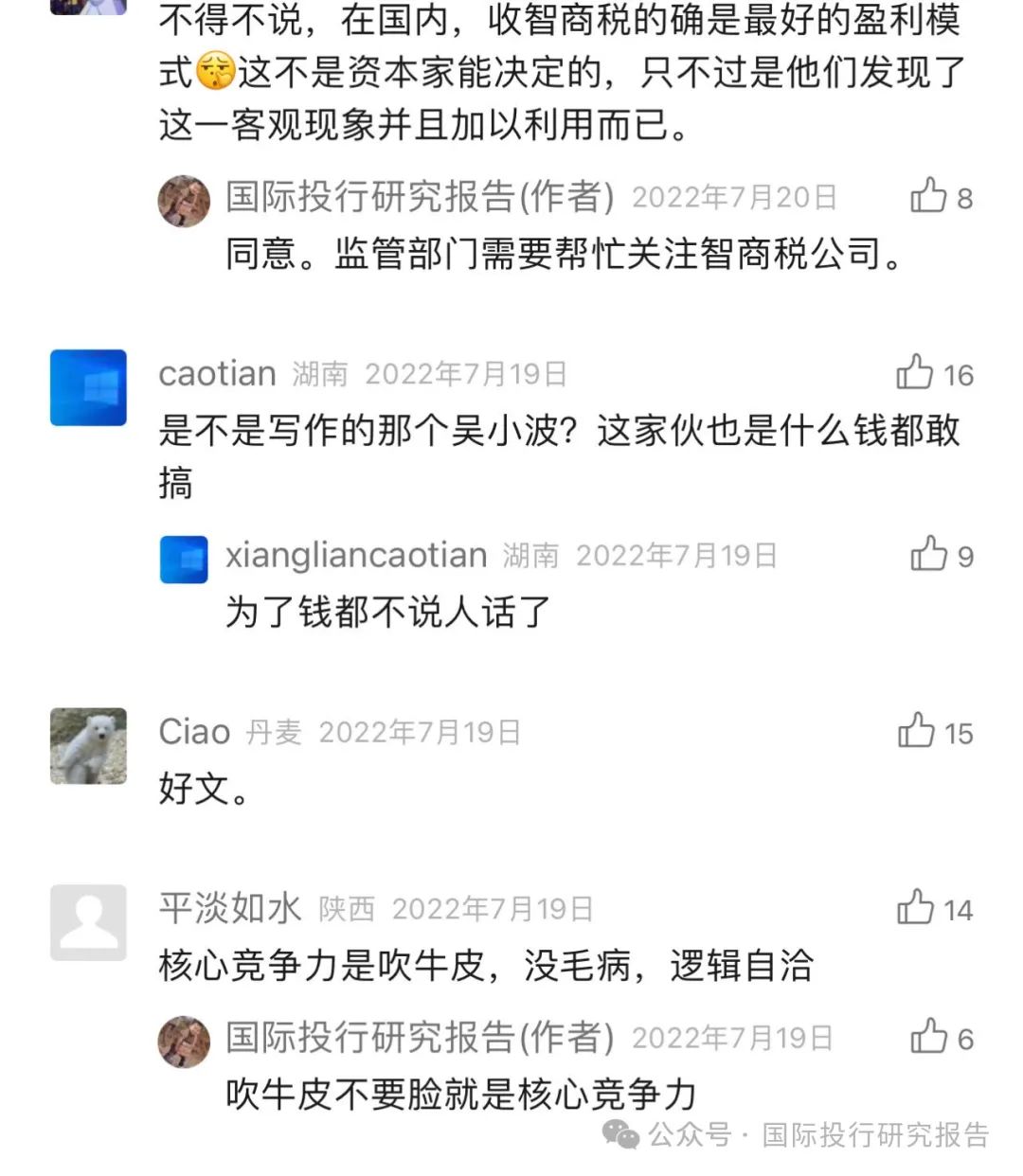Like Ciao's comment 好文

tap(916, 731)
